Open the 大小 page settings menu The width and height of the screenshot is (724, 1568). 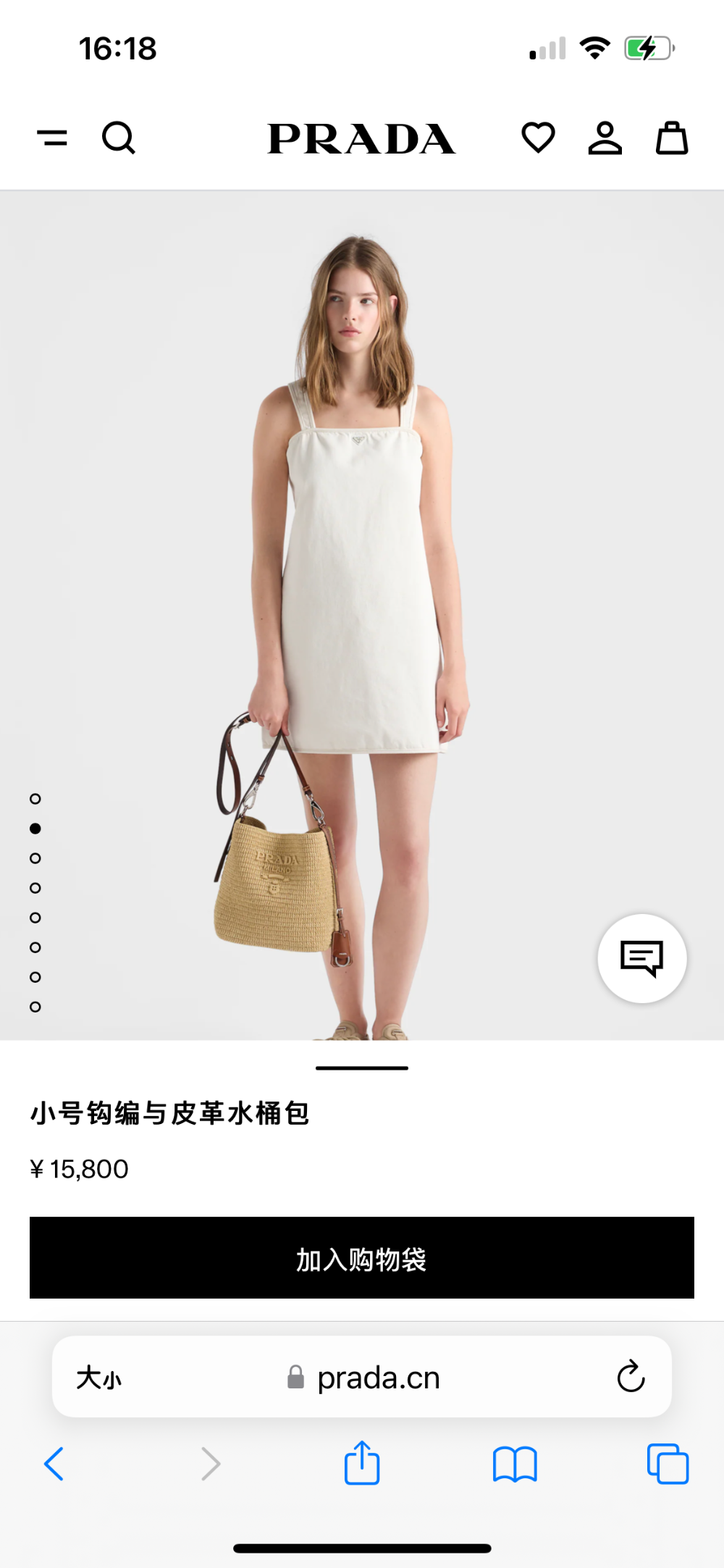pyautogui.click(x=99, y=1378)
